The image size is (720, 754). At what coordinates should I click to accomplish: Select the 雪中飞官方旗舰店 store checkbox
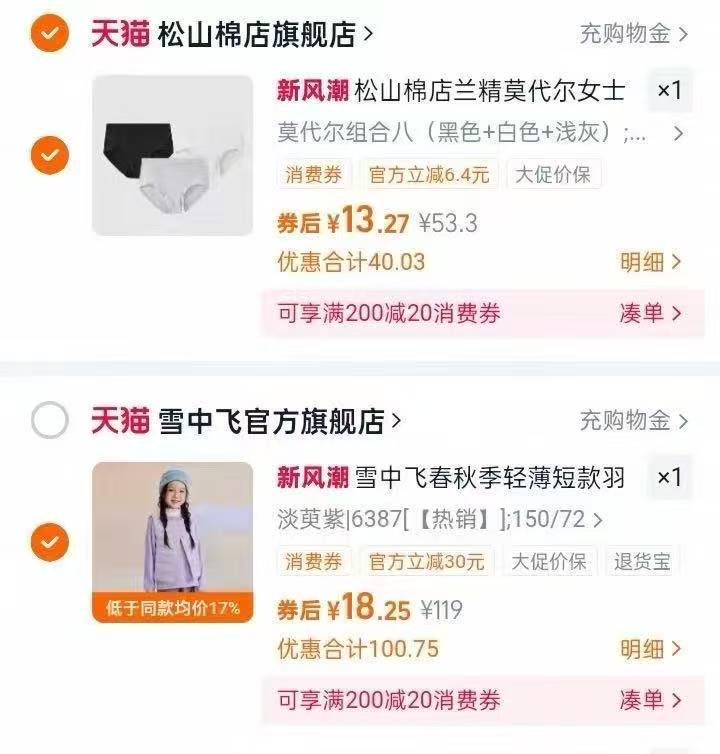coord(49,421)
